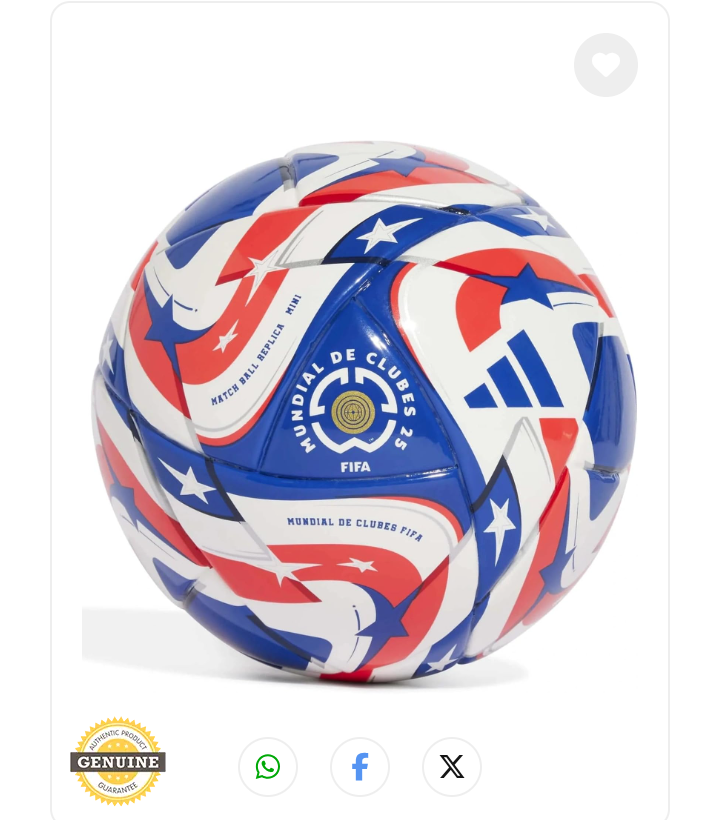Add the ball to wishlist
Screen dimensions: 720x820
(x=605, y=65)
